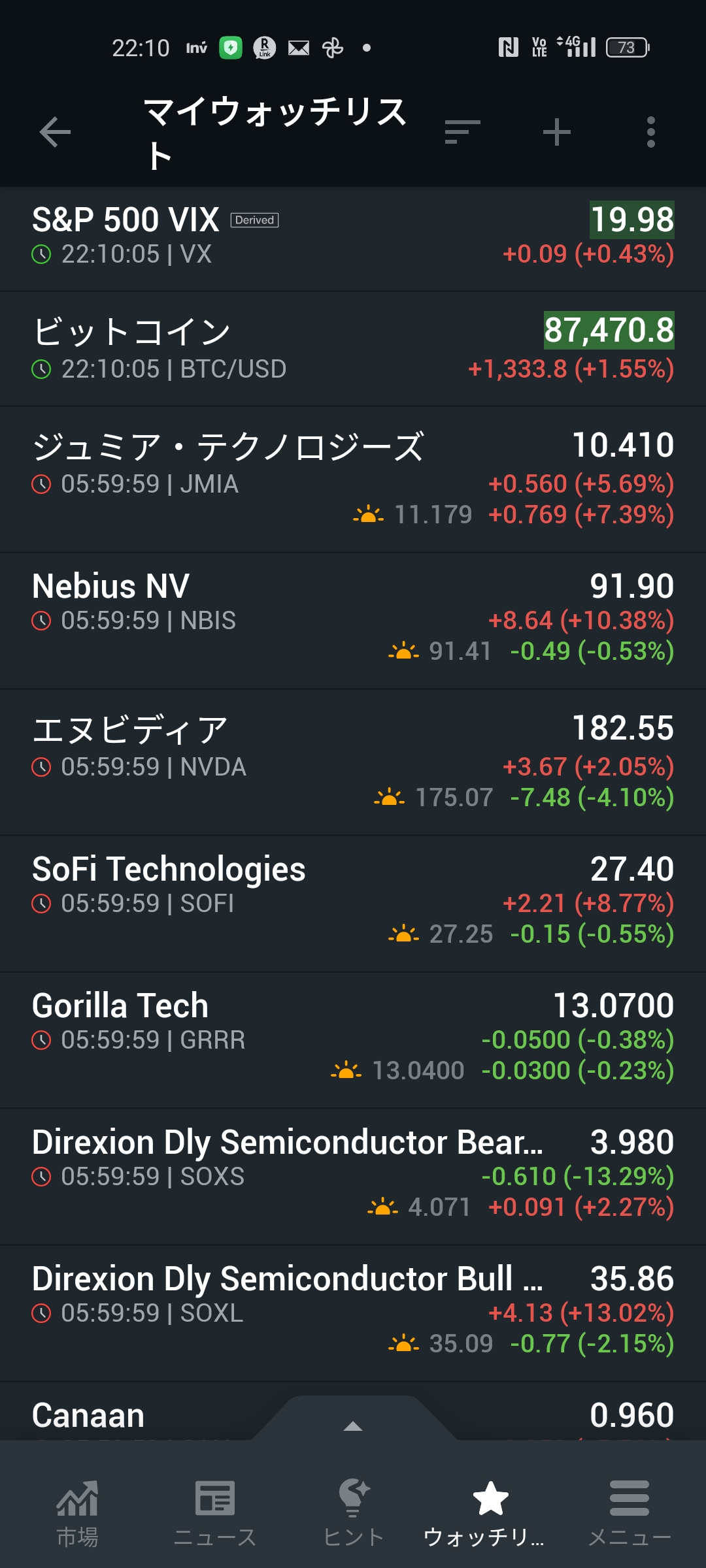View ビットコイン BTC/USD details
Viewport: 706px width, 1568px height.
(353, 349)
